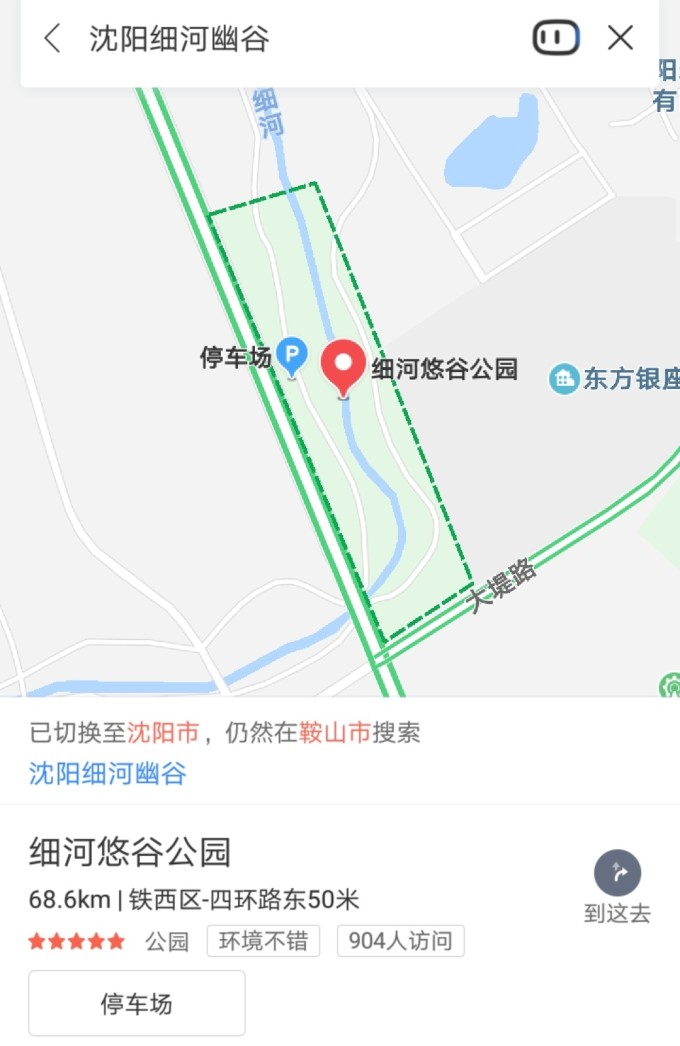Open 东方银座 marker on the map

[x=565, y=379]
